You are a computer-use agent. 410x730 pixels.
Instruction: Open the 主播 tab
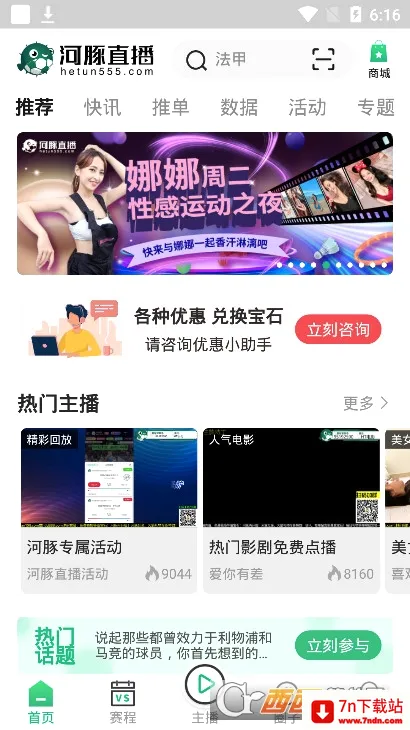click(x=205, y=696)
